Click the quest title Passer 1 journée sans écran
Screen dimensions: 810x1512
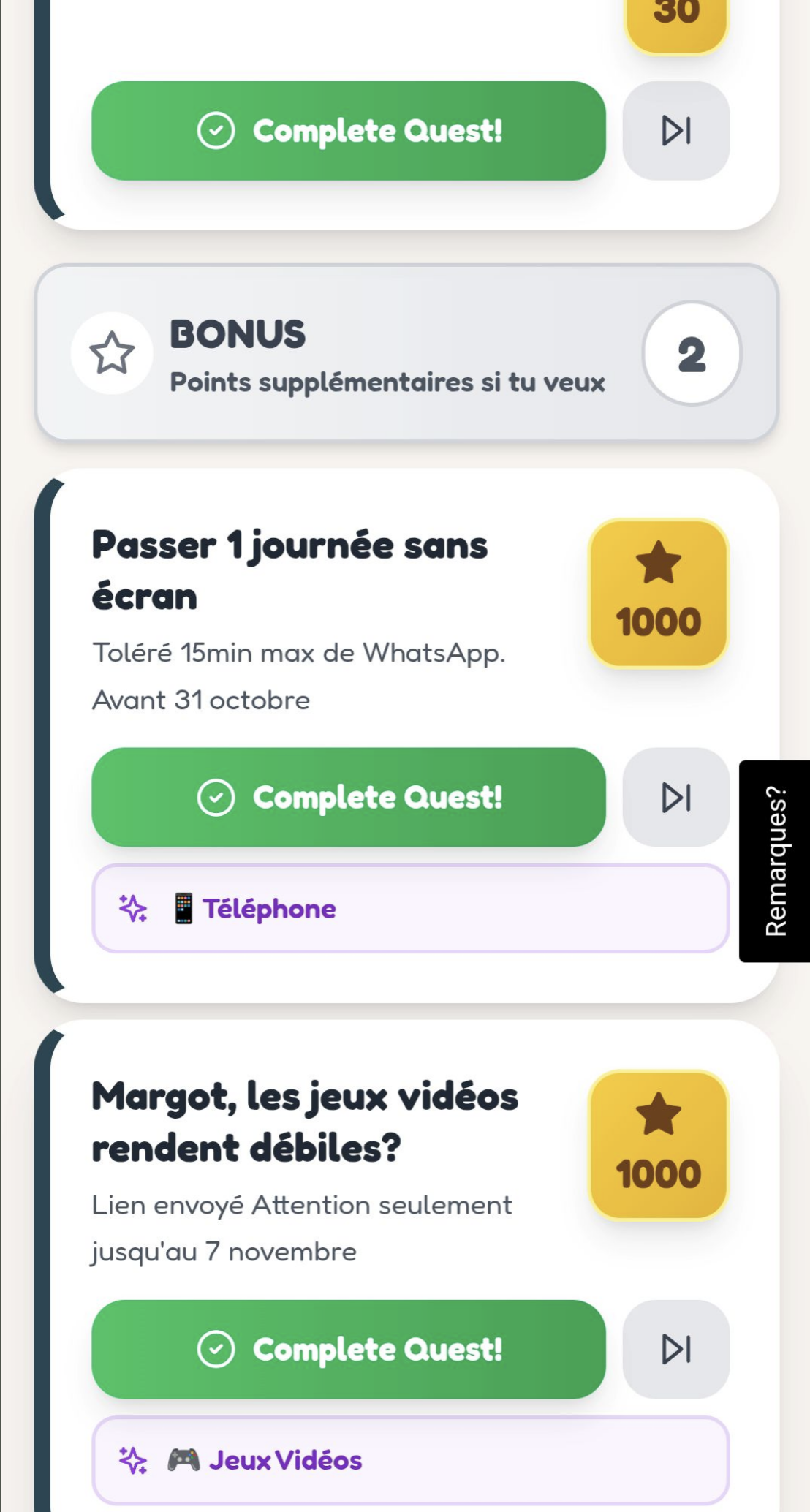[x=291, y=569]
